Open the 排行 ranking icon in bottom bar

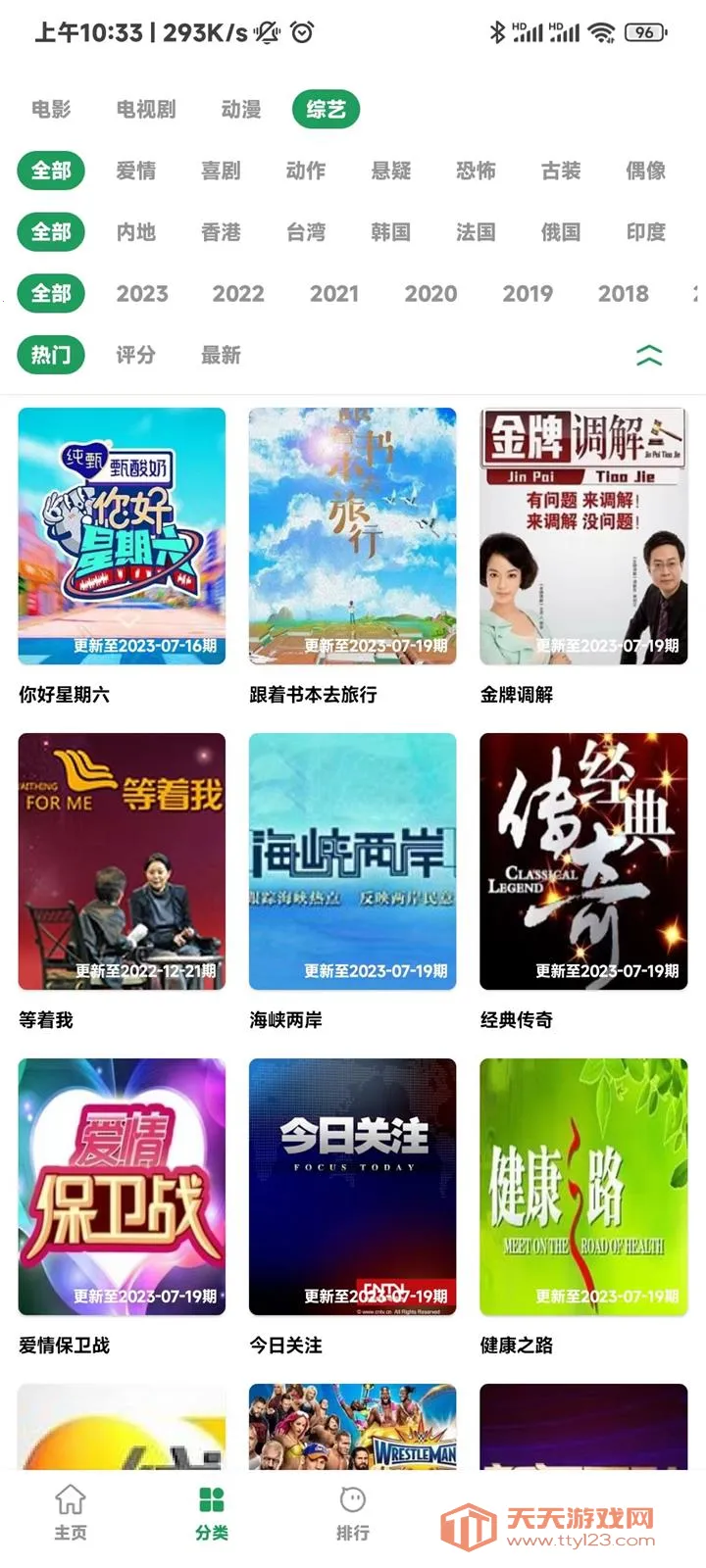[350, 1512]
